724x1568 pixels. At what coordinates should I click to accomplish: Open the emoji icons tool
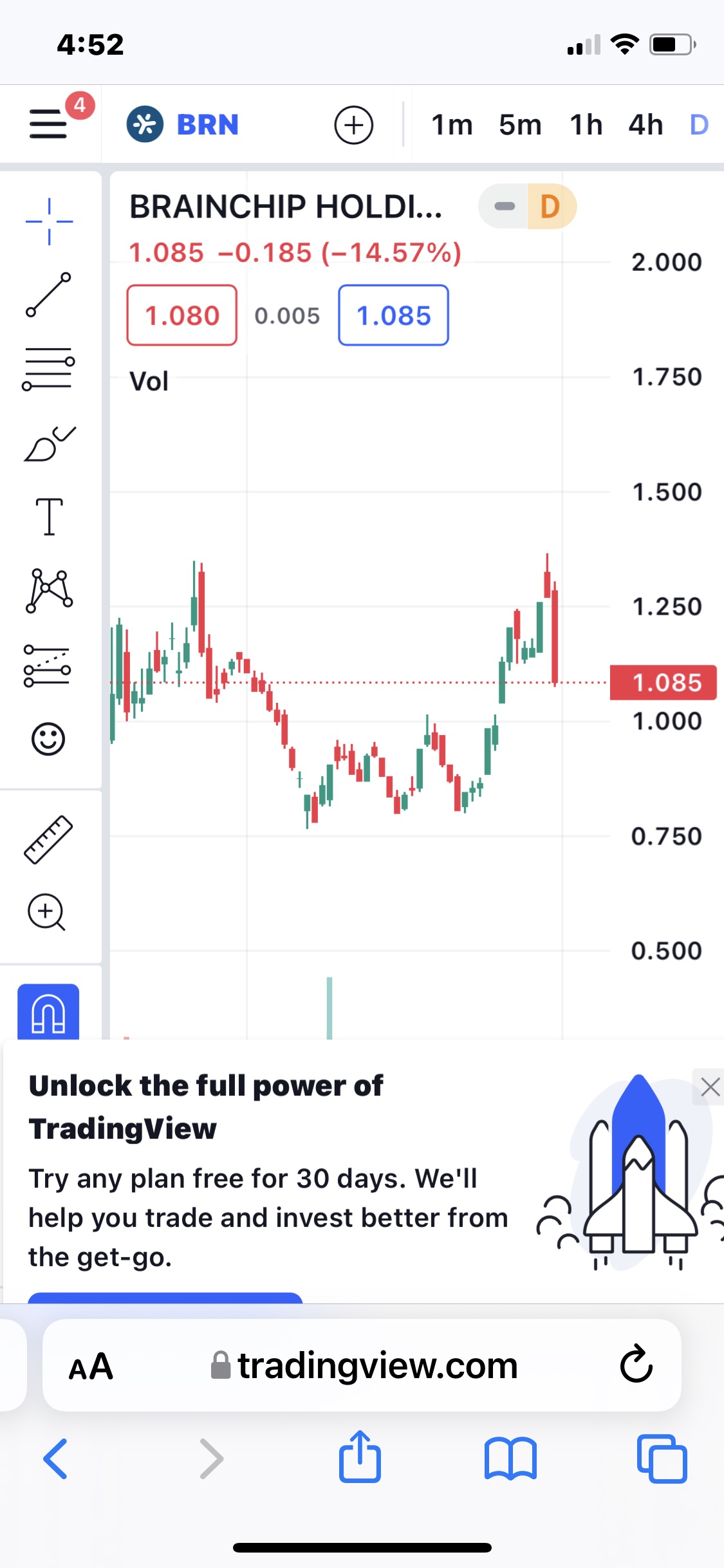pos(49,739)
